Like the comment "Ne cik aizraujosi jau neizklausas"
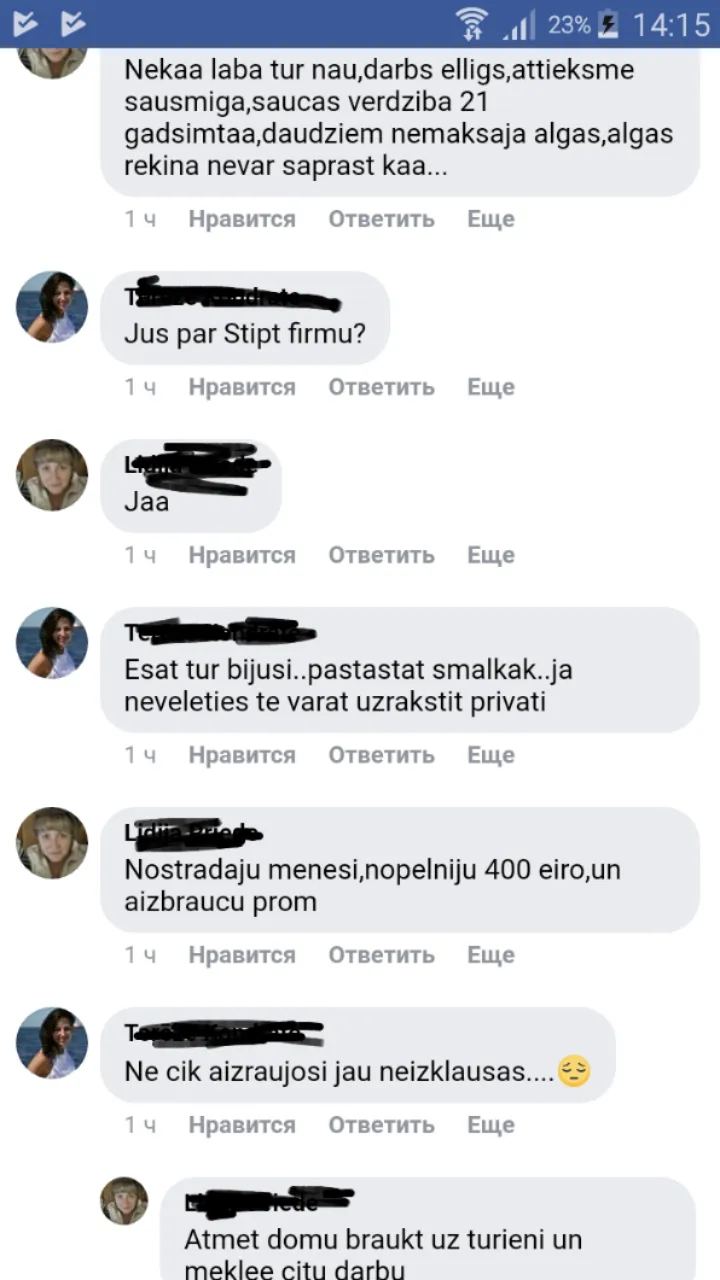 242,1125
